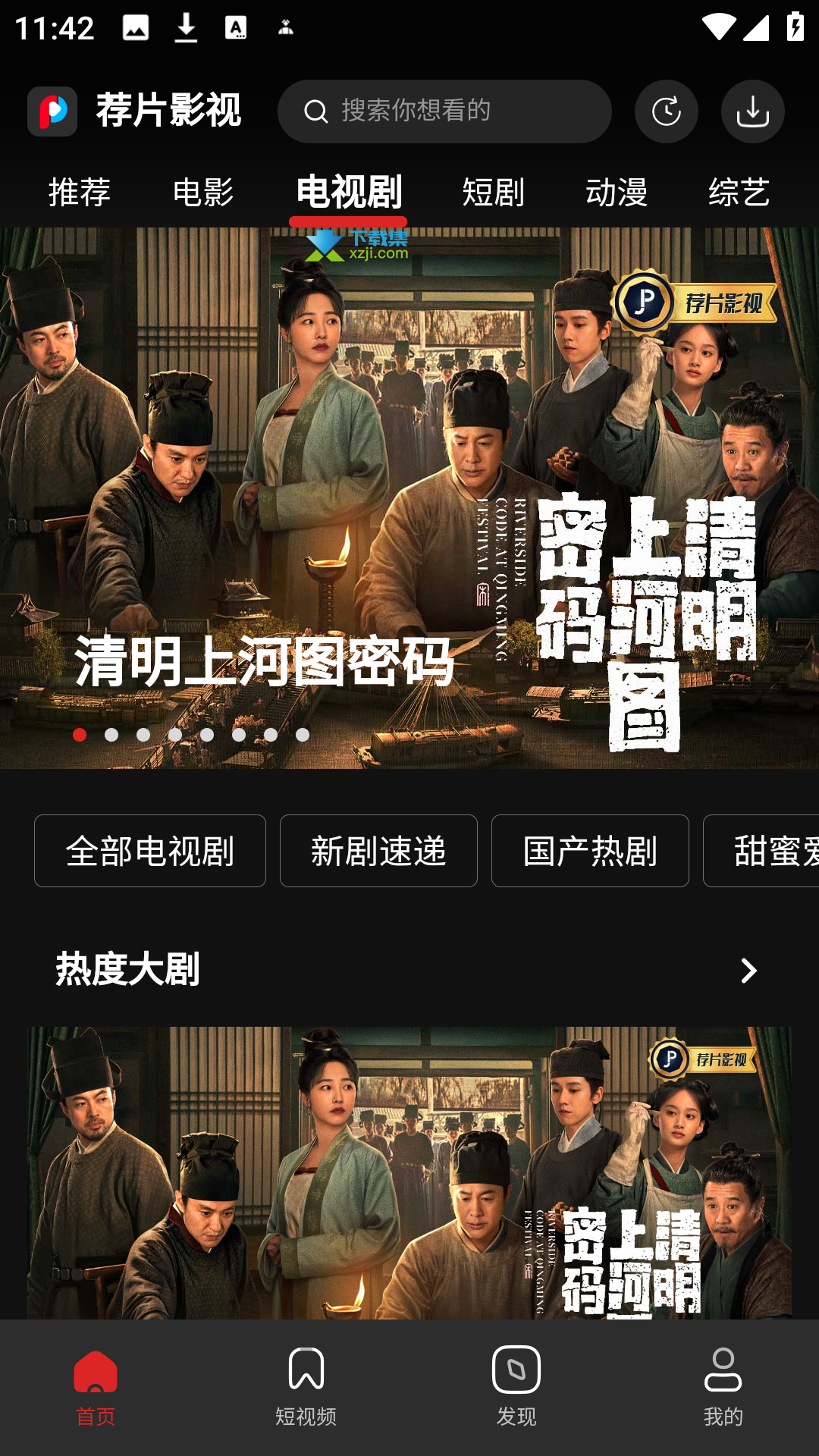Open the 清明上河图密码 carousel banner
Viewport: 819px width, 1456px height.
409,498
